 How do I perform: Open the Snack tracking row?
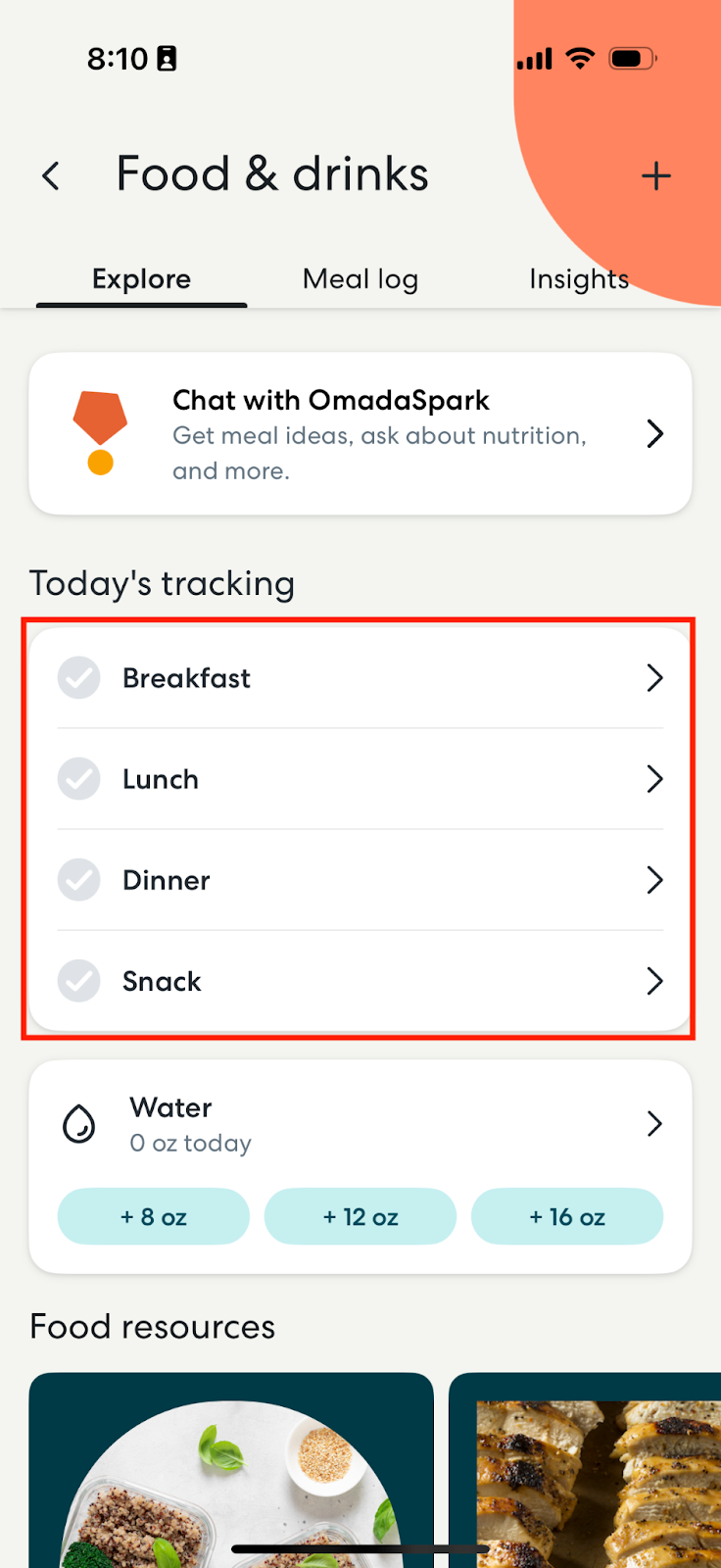(x=360, y=981)
